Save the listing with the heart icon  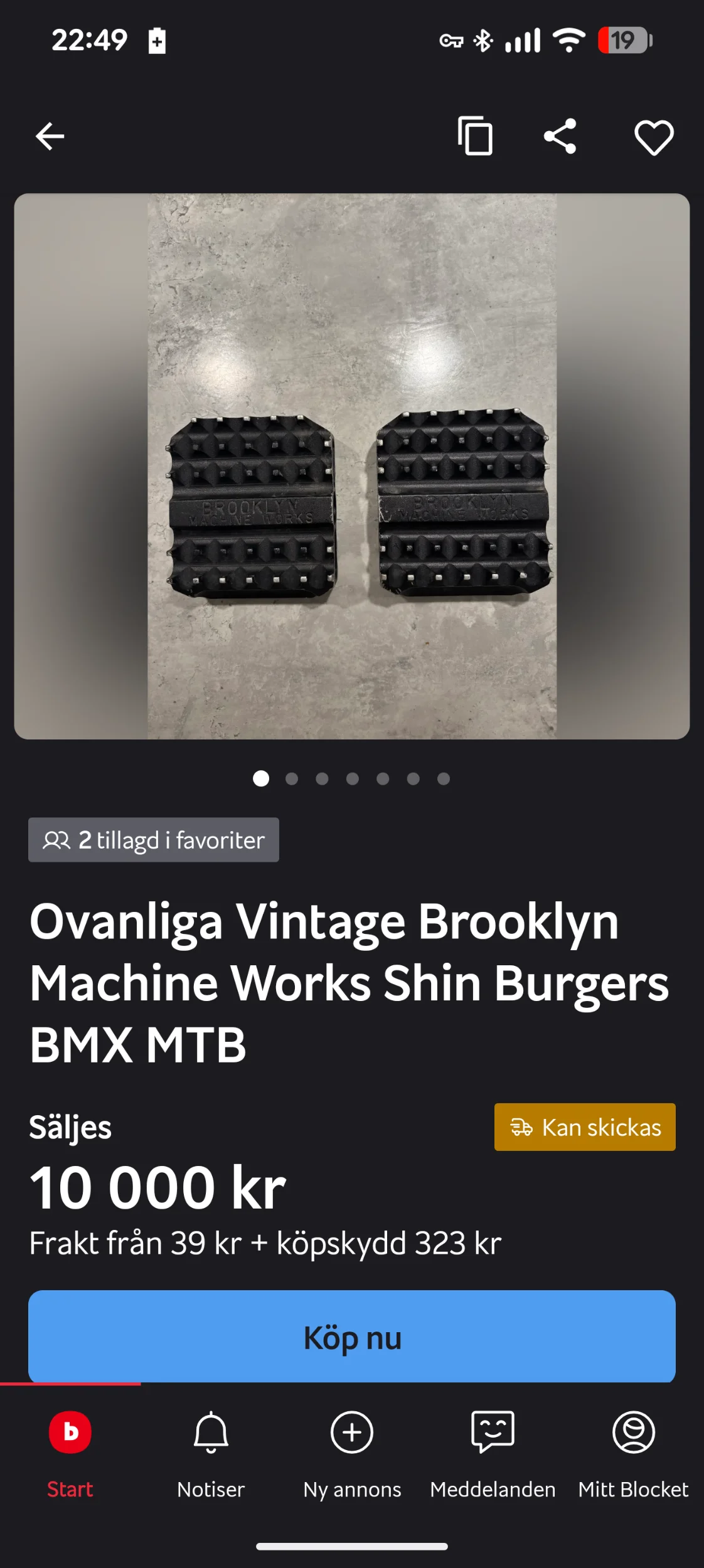[653, 136]
